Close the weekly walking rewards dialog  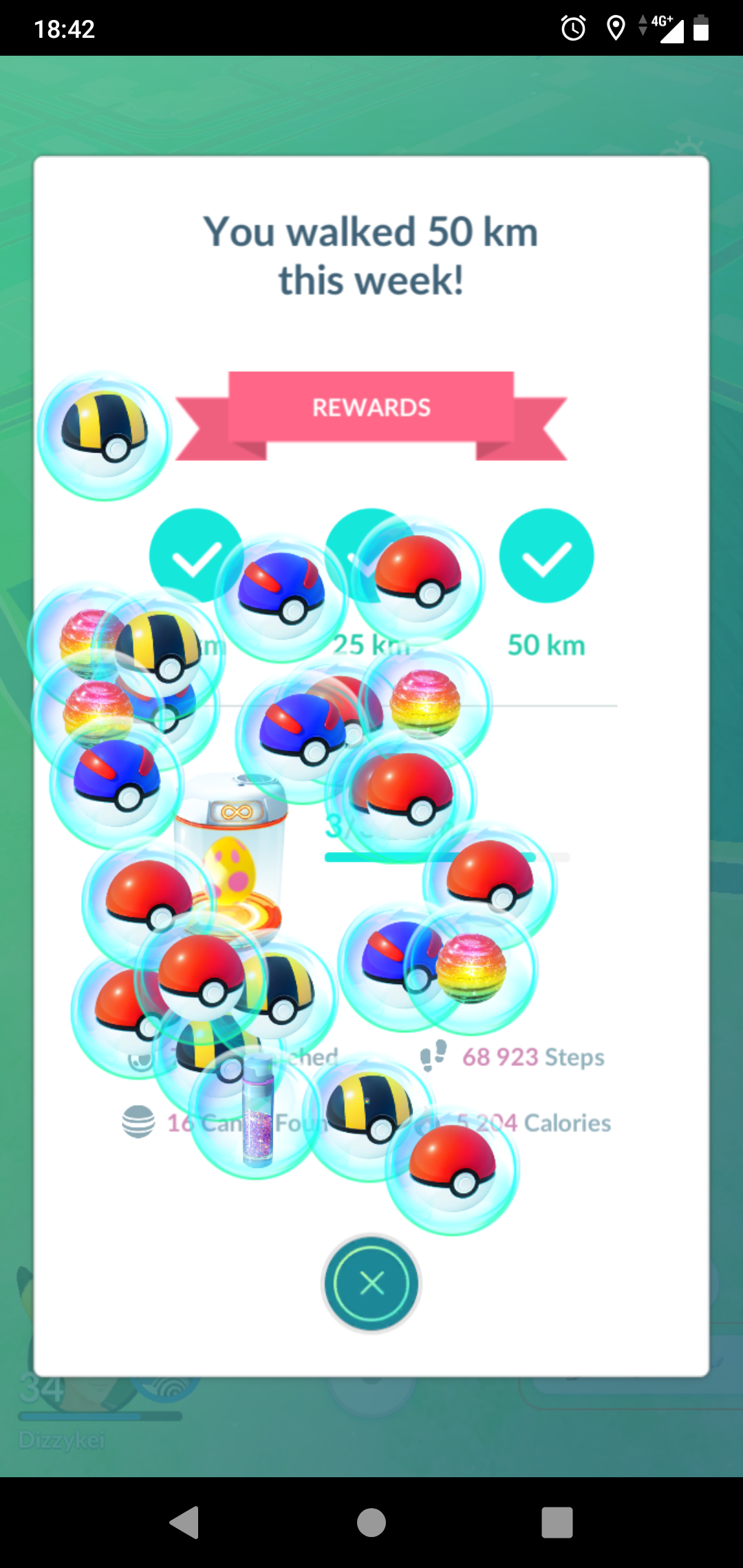tap(371, 1283)
